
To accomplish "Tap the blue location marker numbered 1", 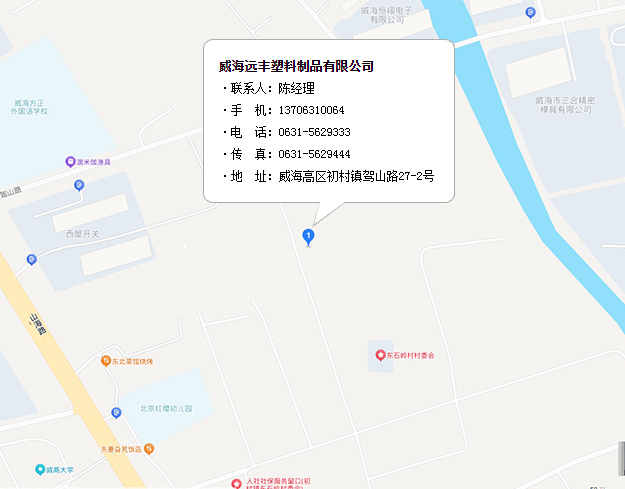I will 308,236.
